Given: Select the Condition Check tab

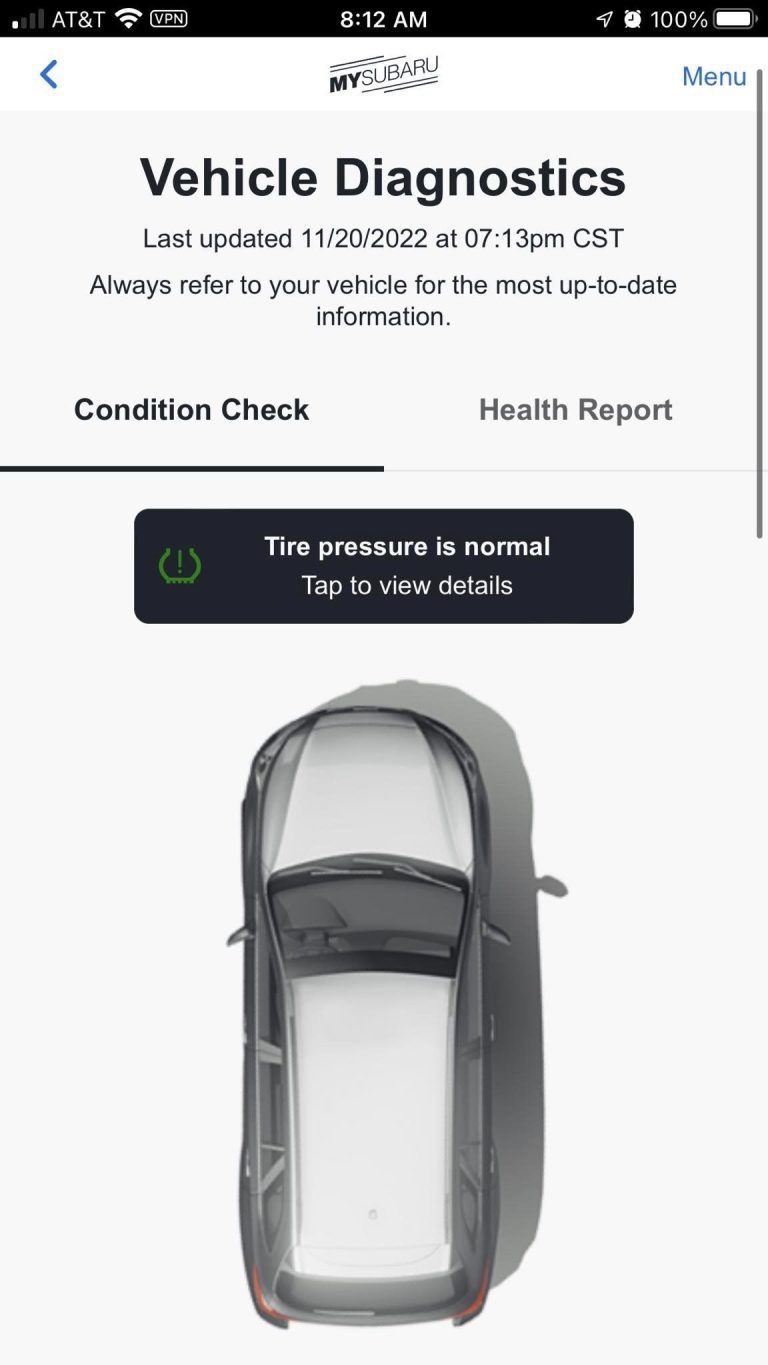Looking at the screenshot, I should 191,410.
